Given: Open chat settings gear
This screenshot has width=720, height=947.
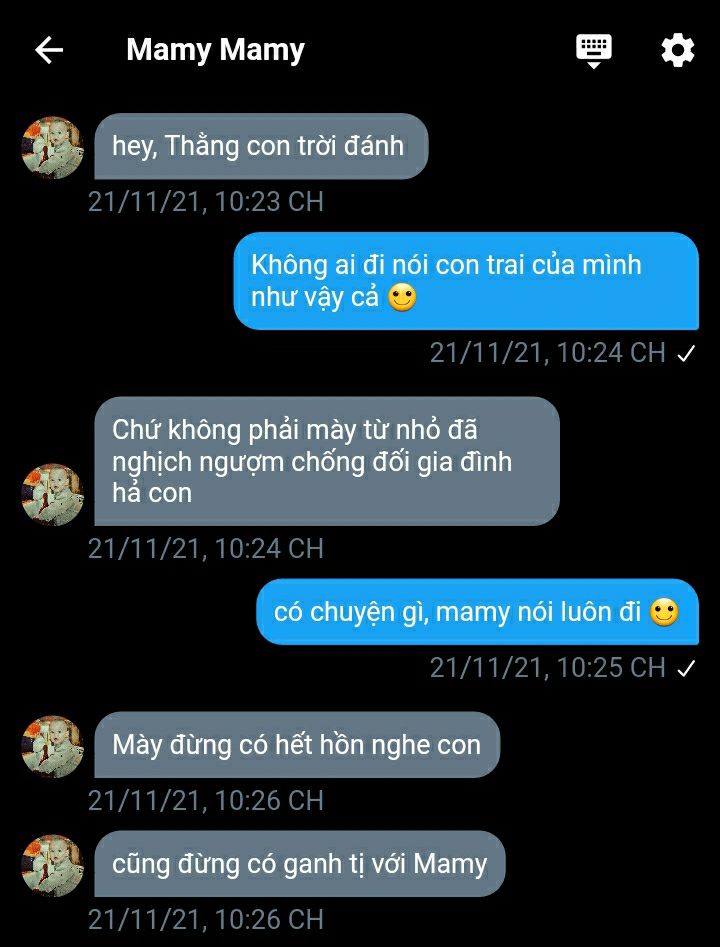Looking at the screenshot, I should [x=677, y=50].
